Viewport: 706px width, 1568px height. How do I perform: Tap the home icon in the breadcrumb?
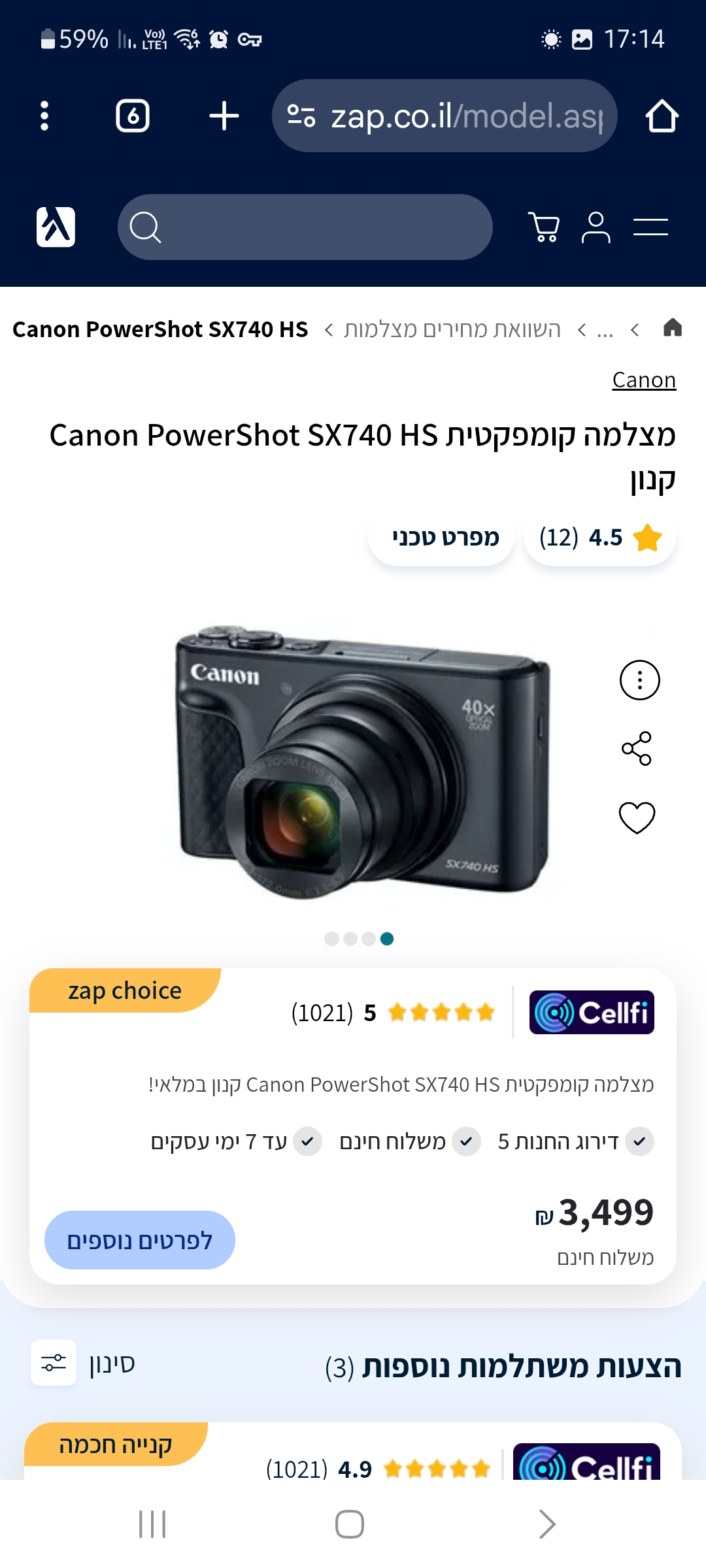[x=672, y=328]
